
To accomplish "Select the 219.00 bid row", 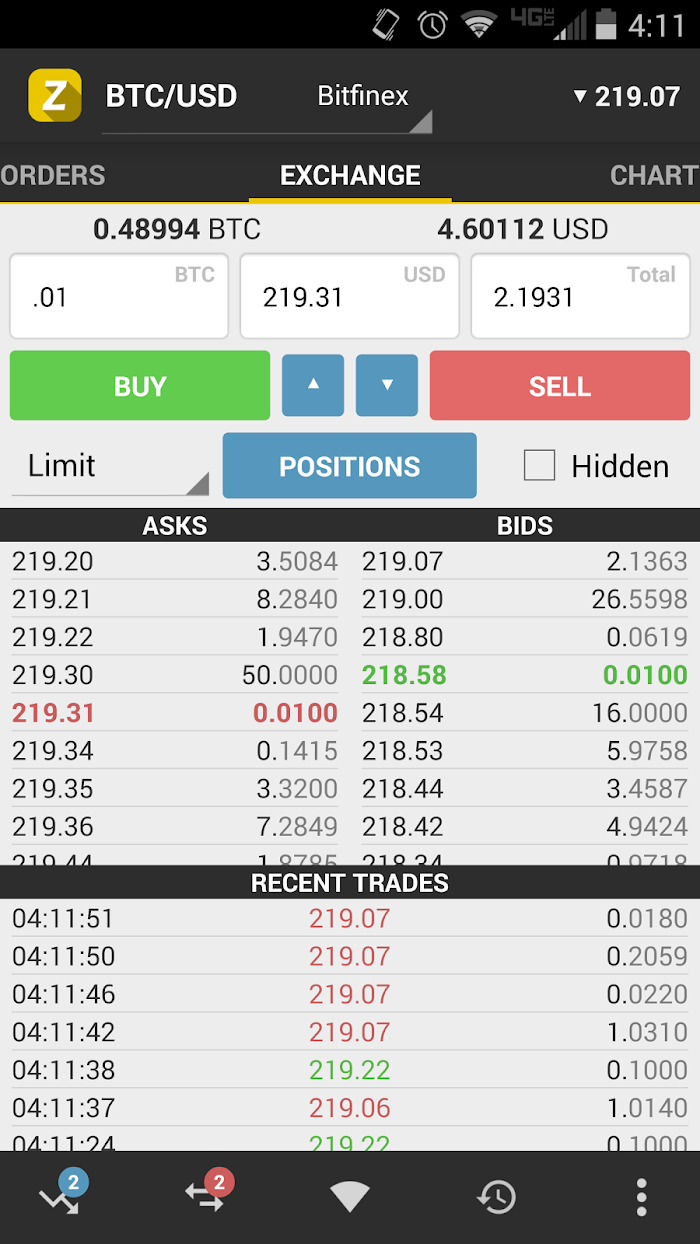I will coord(525,599).
